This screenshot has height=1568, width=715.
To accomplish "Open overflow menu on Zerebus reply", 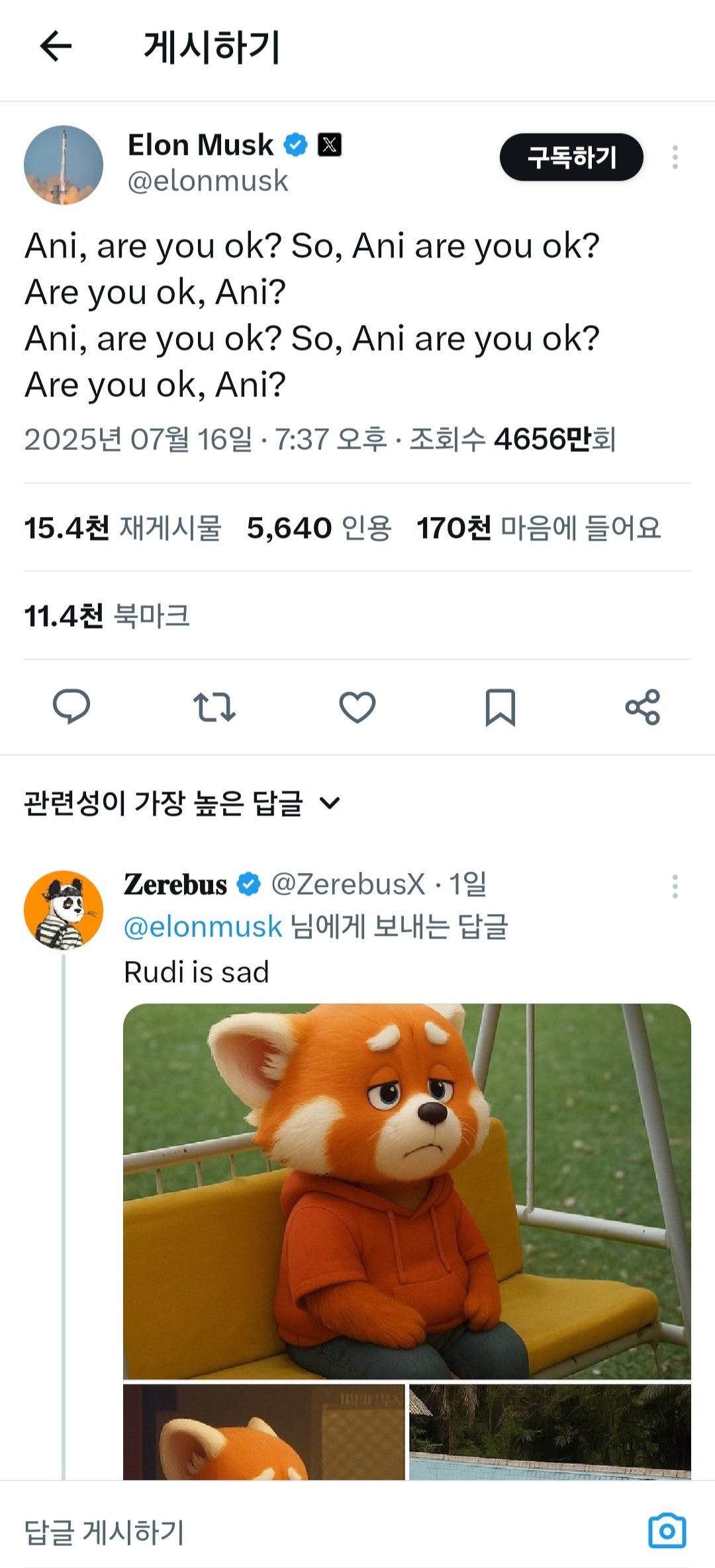I will 675,886.
